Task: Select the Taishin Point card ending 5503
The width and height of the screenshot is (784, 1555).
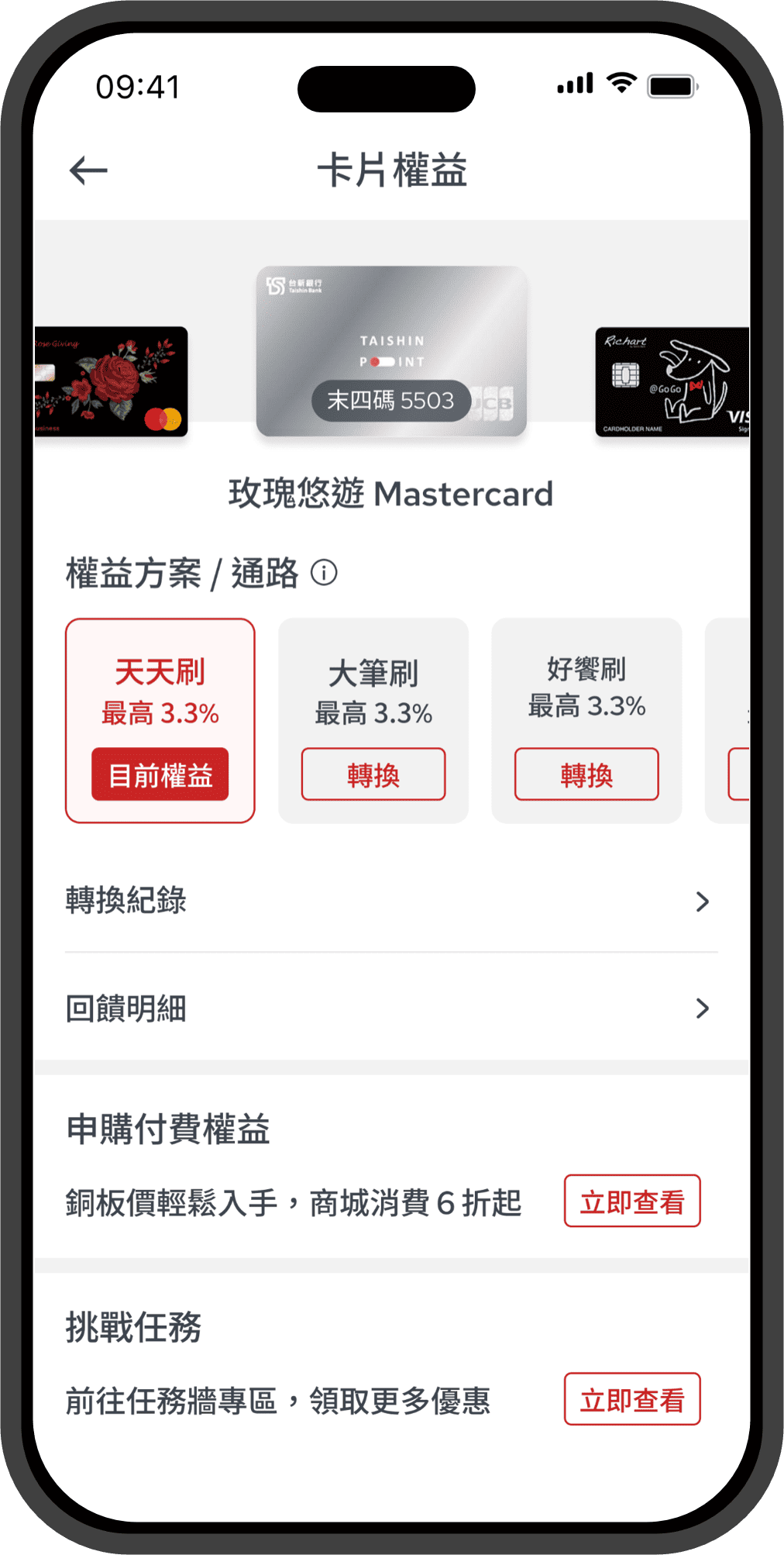Action: pyautogui.click(x=391, y=350)
